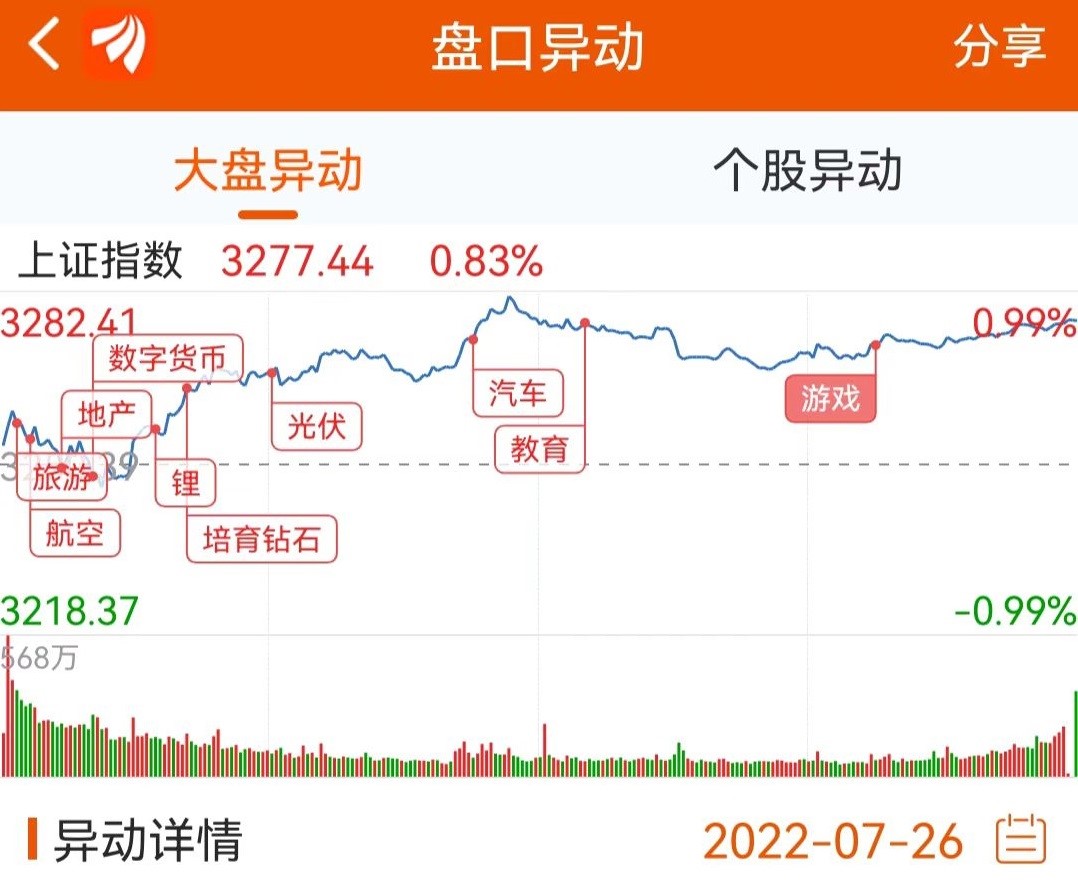Viewport: 1078px width, 893px height.
Task: Tap the 汽车 sector tag
Action: [518, 393]
